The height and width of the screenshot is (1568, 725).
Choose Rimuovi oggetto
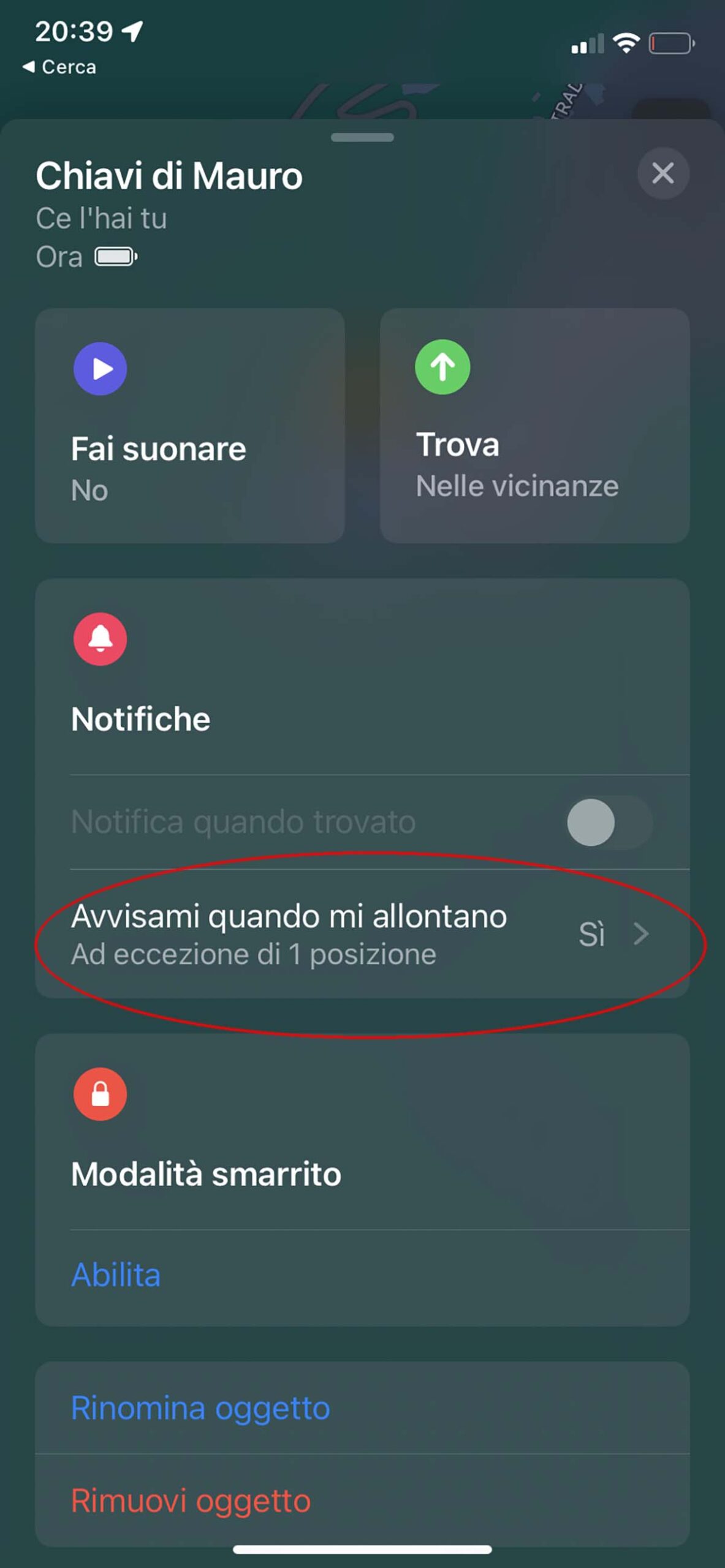[x=191, y=1501]
